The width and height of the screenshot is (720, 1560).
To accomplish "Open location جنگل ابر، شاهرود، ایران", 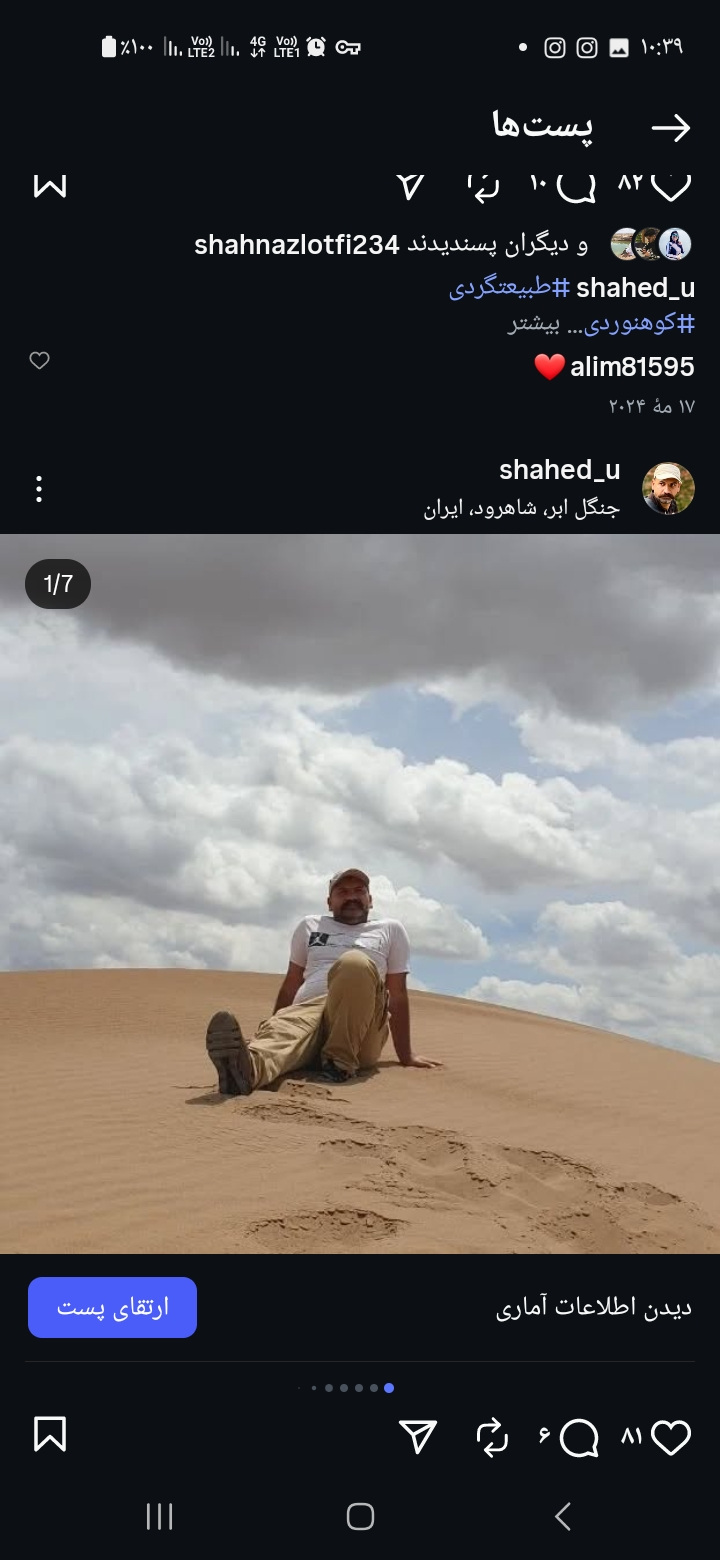I will [522, 508].
